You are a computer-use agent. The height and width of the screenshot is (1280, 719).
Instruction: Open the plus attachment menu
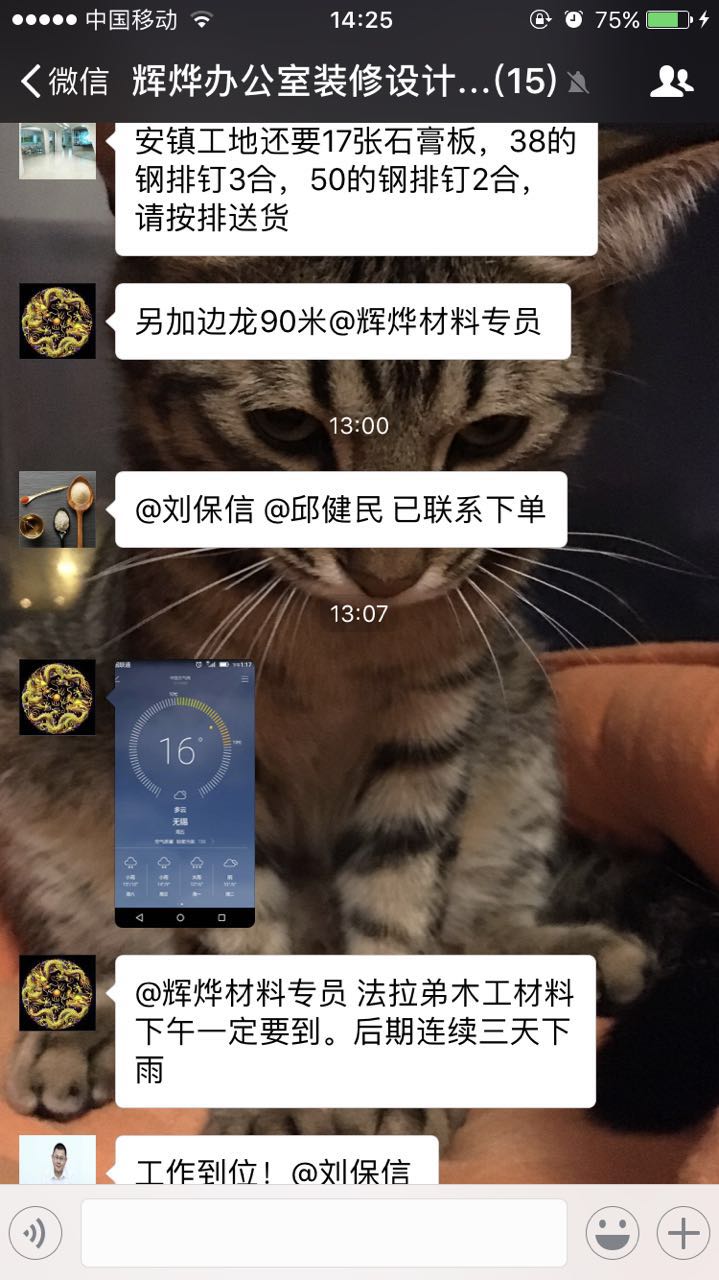click(x=683, y=1233)
